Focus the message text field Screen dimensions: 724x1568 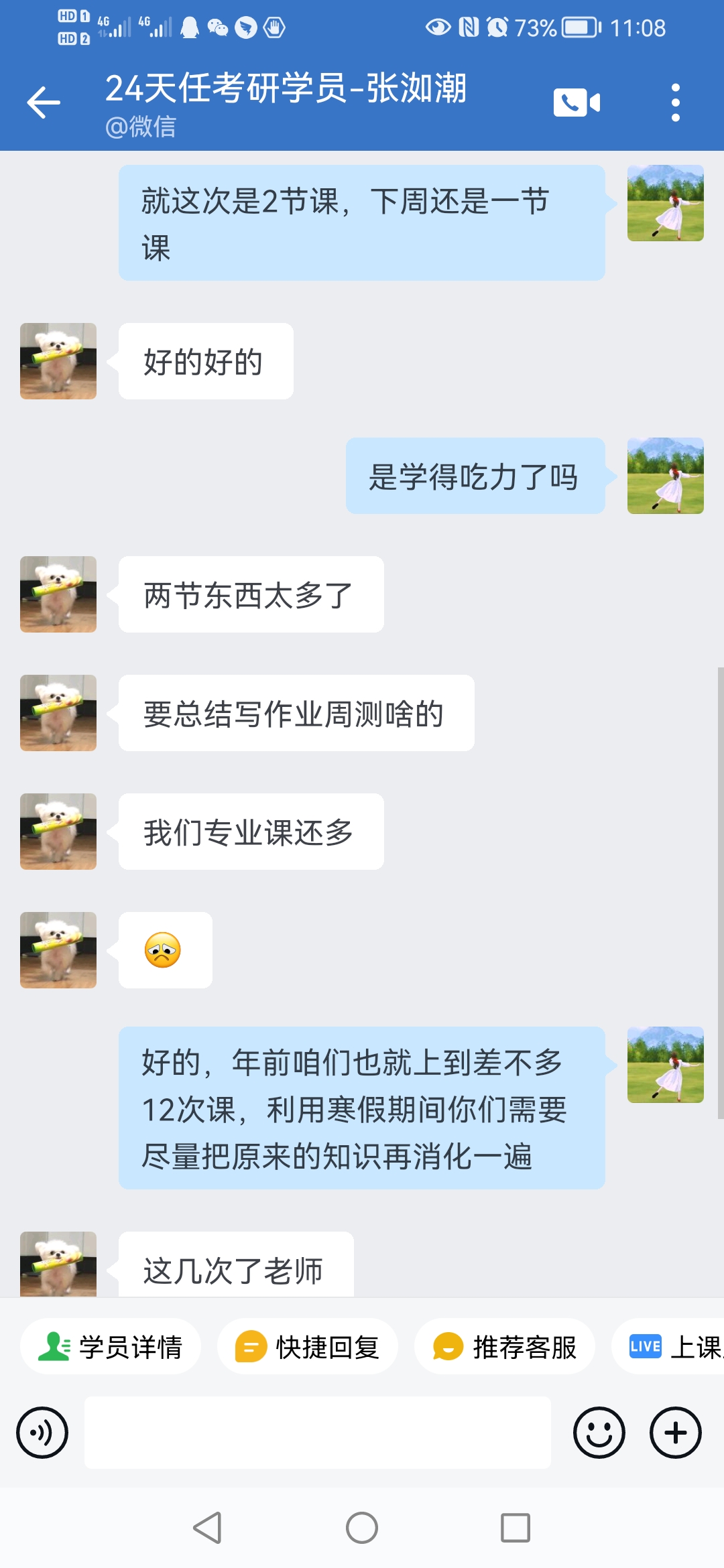pyautogui.click(x=318, y=1433)
